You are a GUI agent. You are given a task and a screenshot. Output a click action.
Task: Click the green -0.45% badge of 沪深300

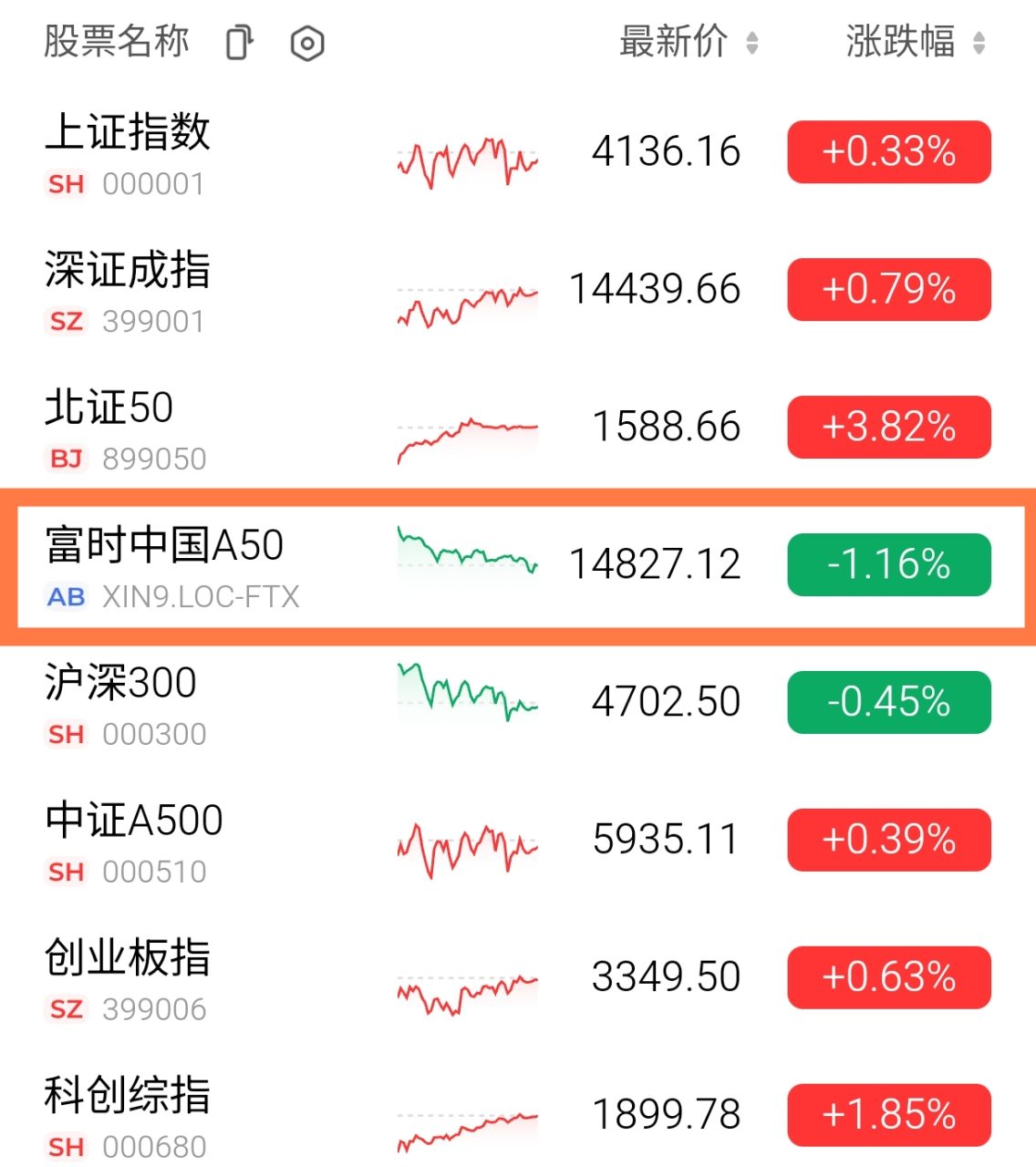(x=887, y=702)
